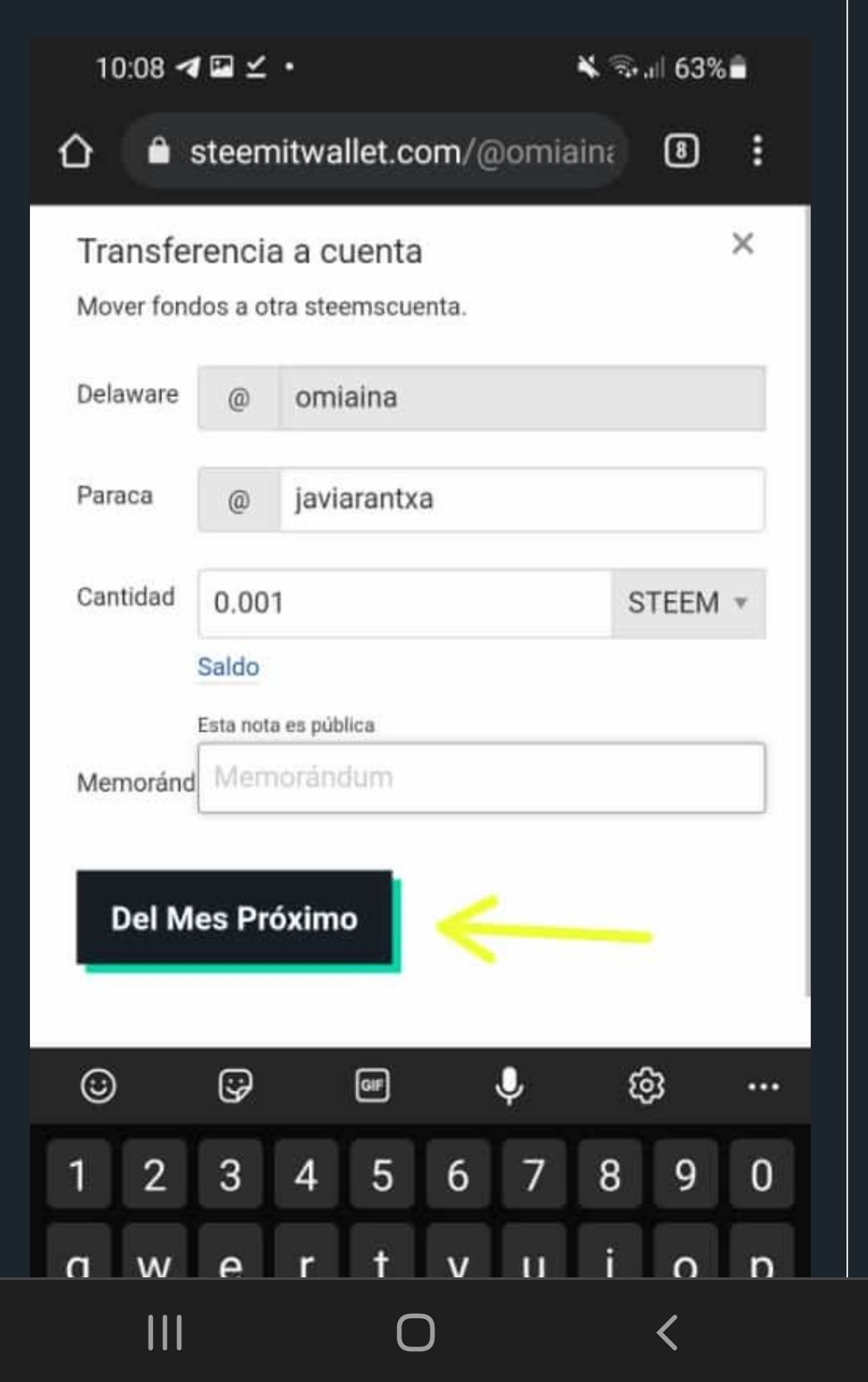Open the keyboard sticker panel
This screenshot has height=1382, width=868.
[235, 1086]
